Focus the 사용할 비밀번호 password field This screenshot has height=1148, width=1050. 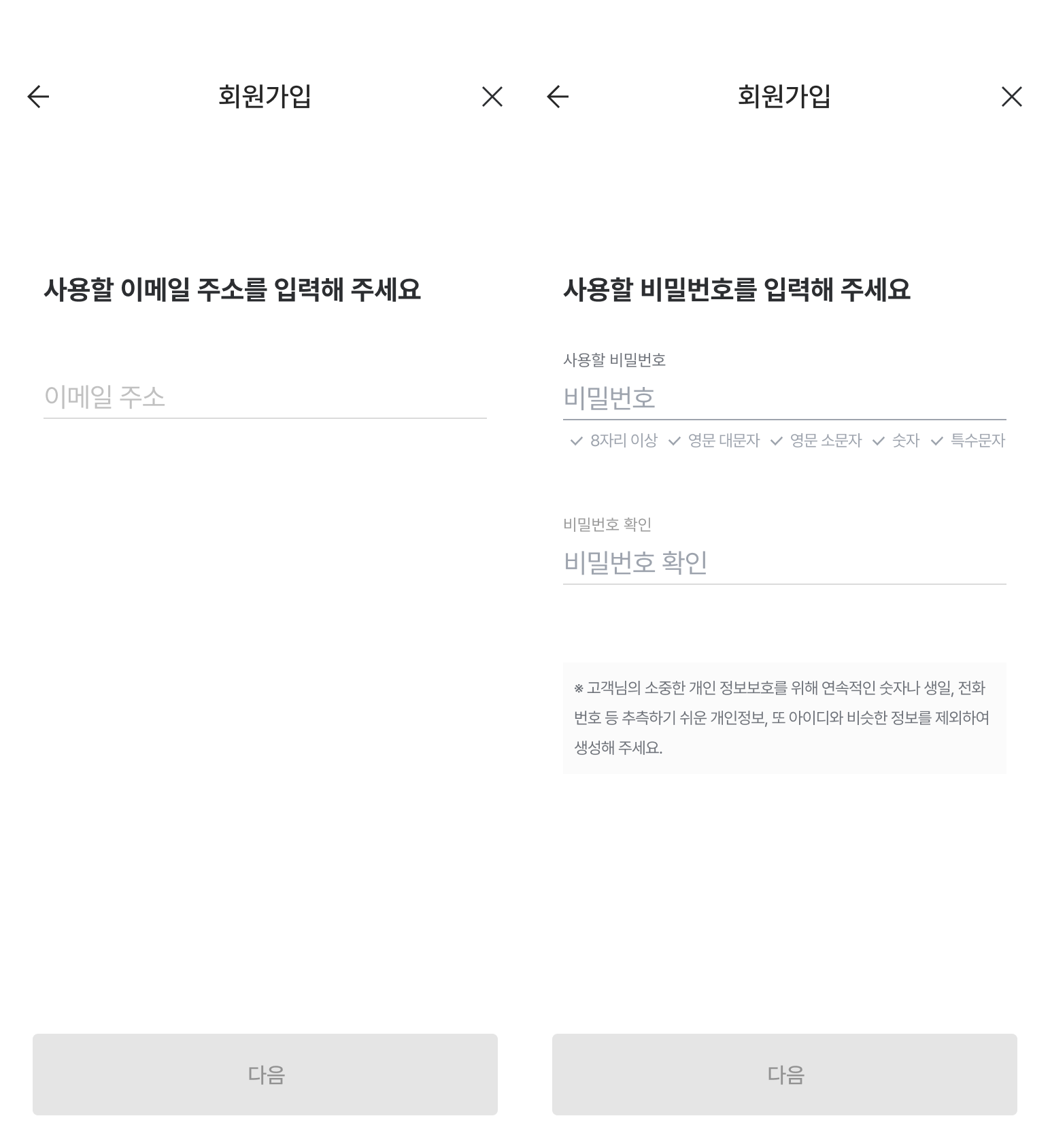point(785,399)
